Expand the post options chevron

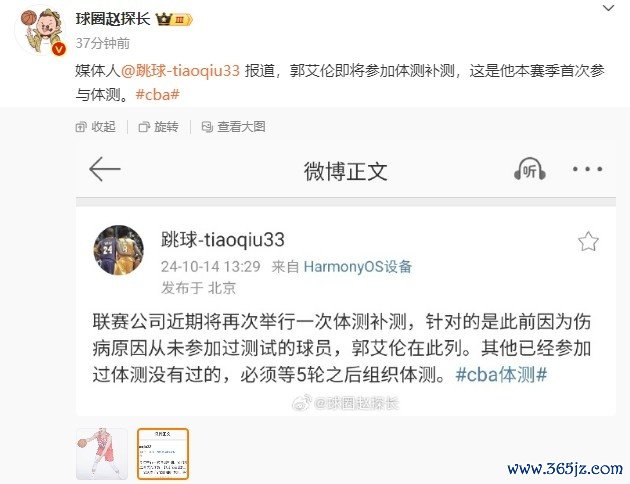[608, 8]
